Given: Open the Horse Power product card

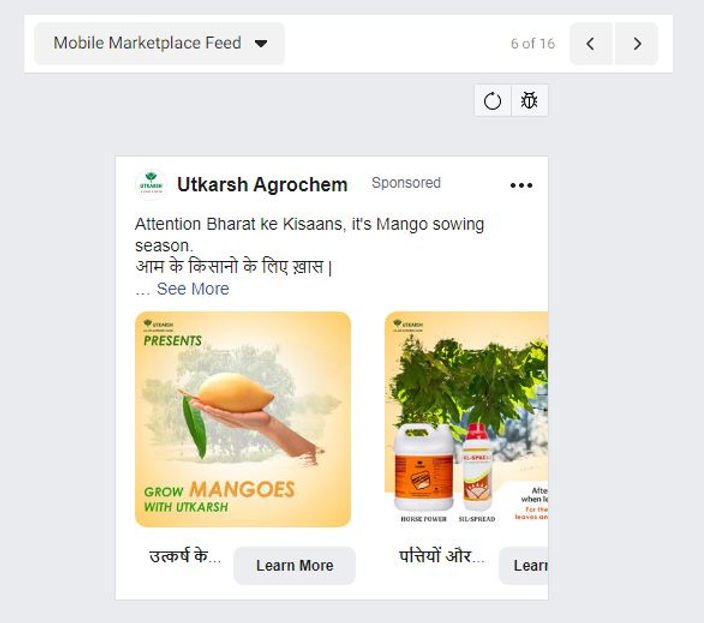Looking at the screenshot, I should click(466, 419).
